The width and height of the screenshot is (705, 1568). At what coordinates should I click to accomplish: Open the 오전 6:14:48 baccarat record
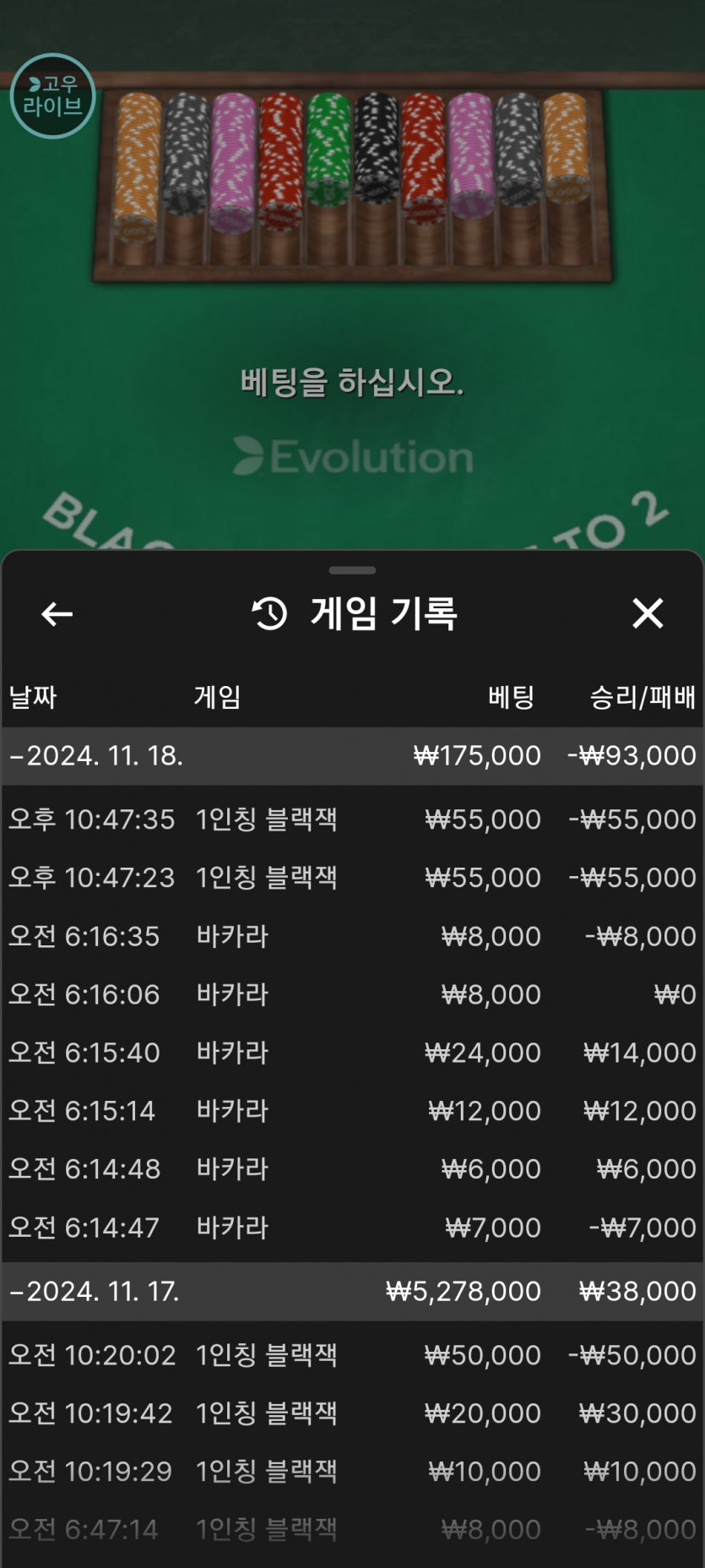point(352,1168)
